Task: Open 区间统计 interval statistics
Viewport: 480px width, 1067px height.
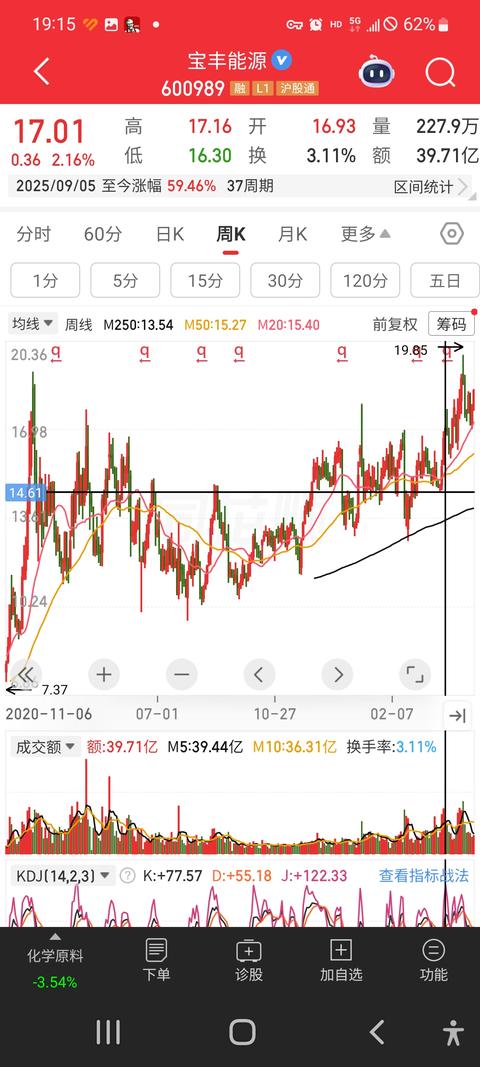Action: 430,186
